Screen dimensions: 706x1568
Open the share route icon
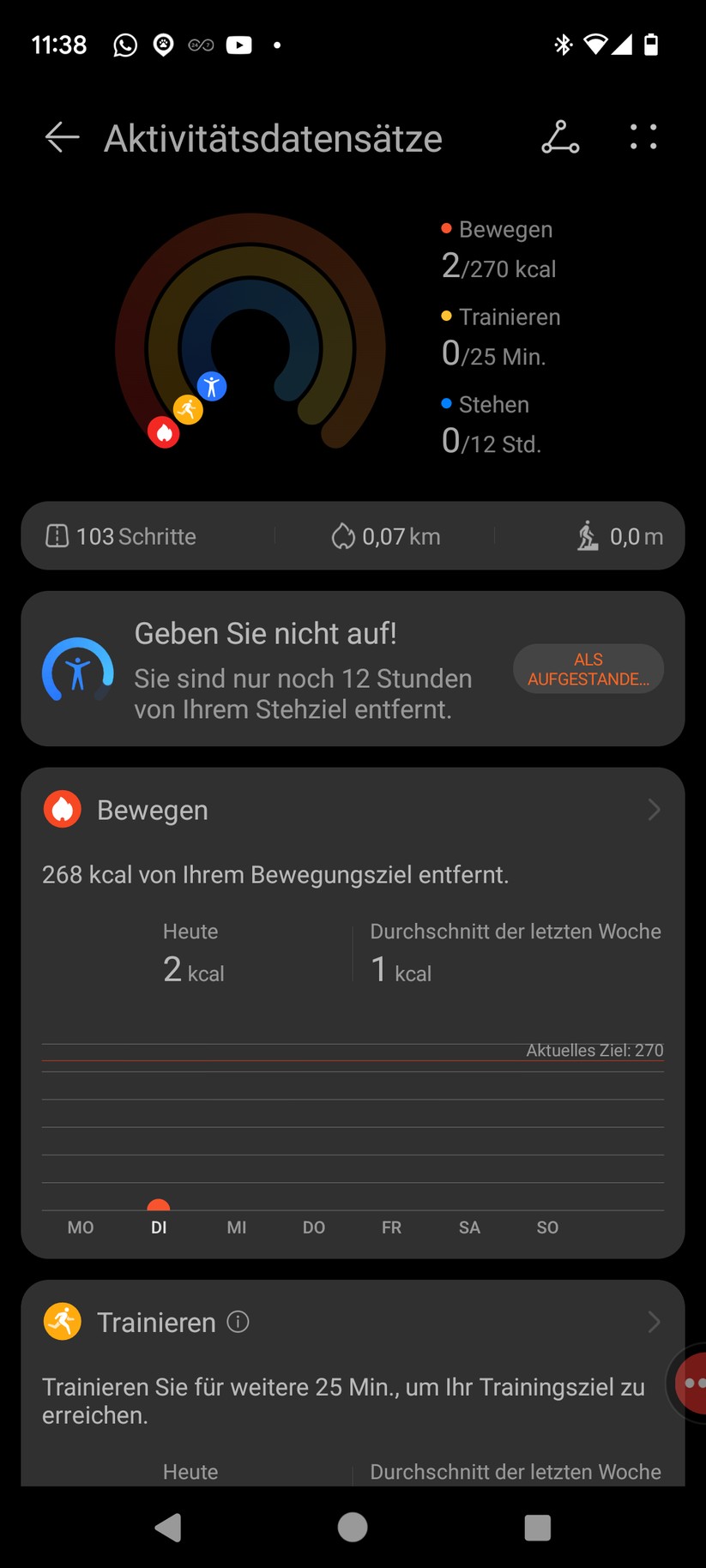click(x=560, y=137)
